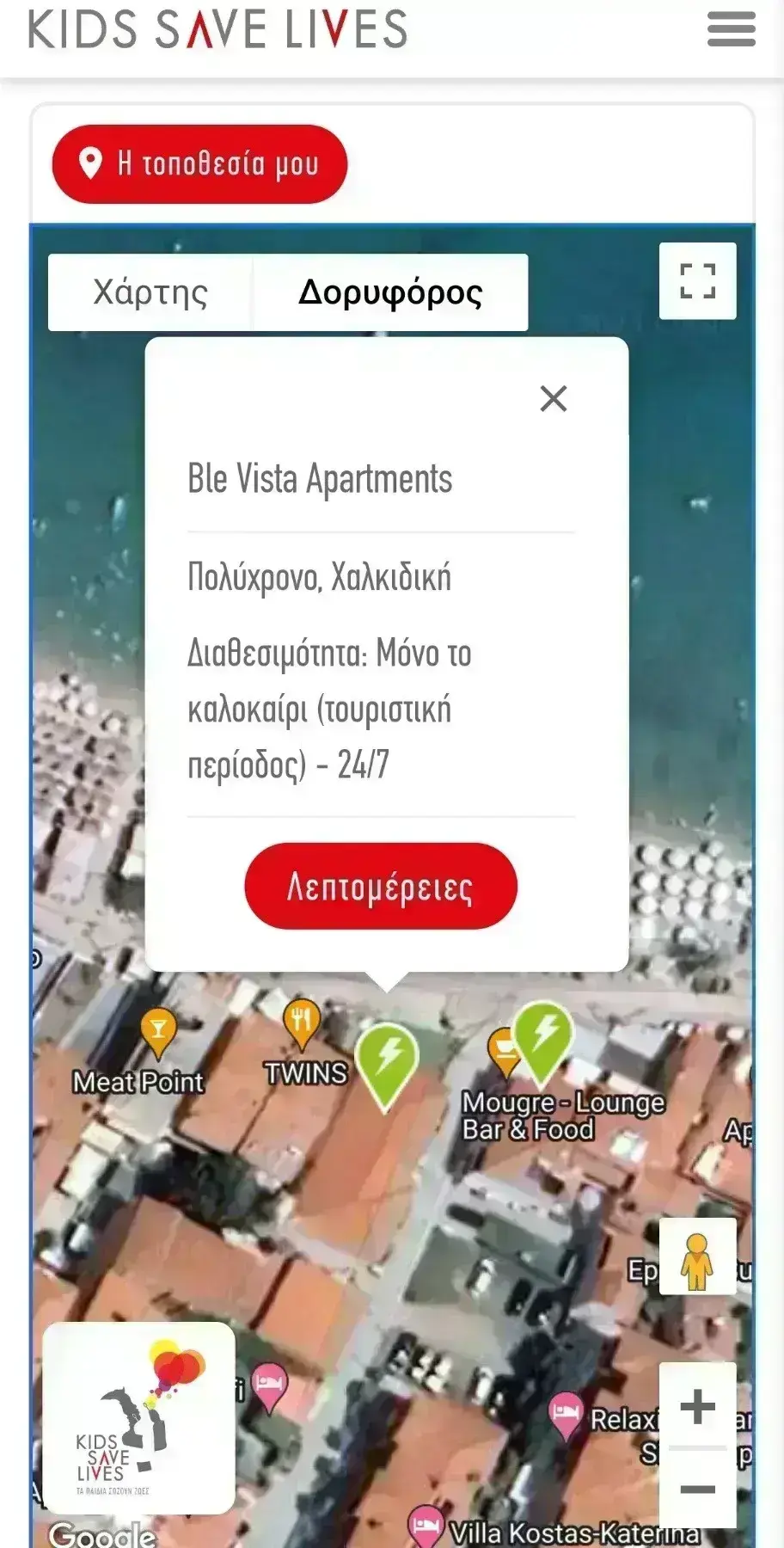Zoom out on the map

pos(697,1489)
